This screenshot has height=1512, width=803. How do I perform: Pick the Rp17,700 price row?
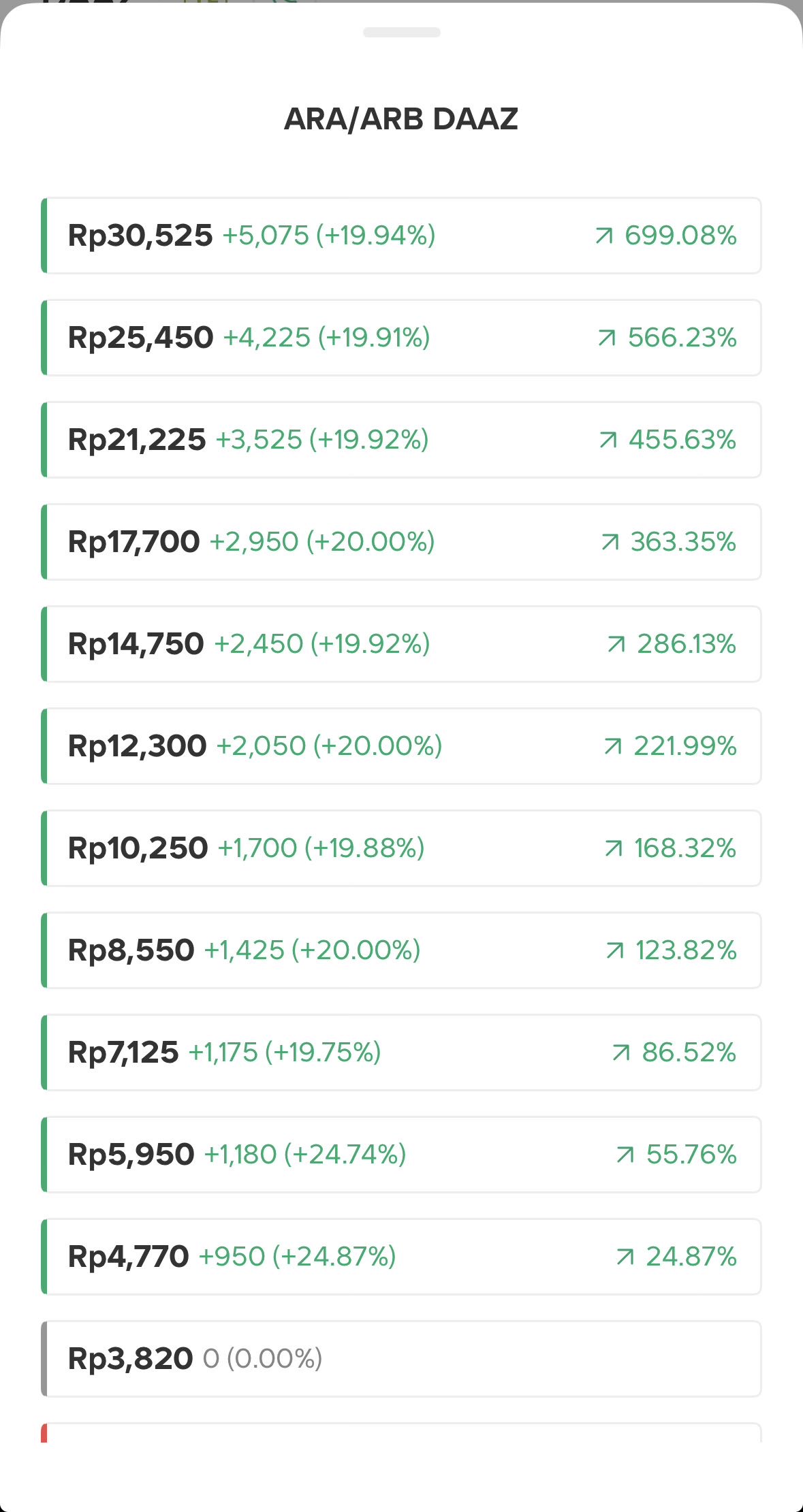(x=401, y=542)
